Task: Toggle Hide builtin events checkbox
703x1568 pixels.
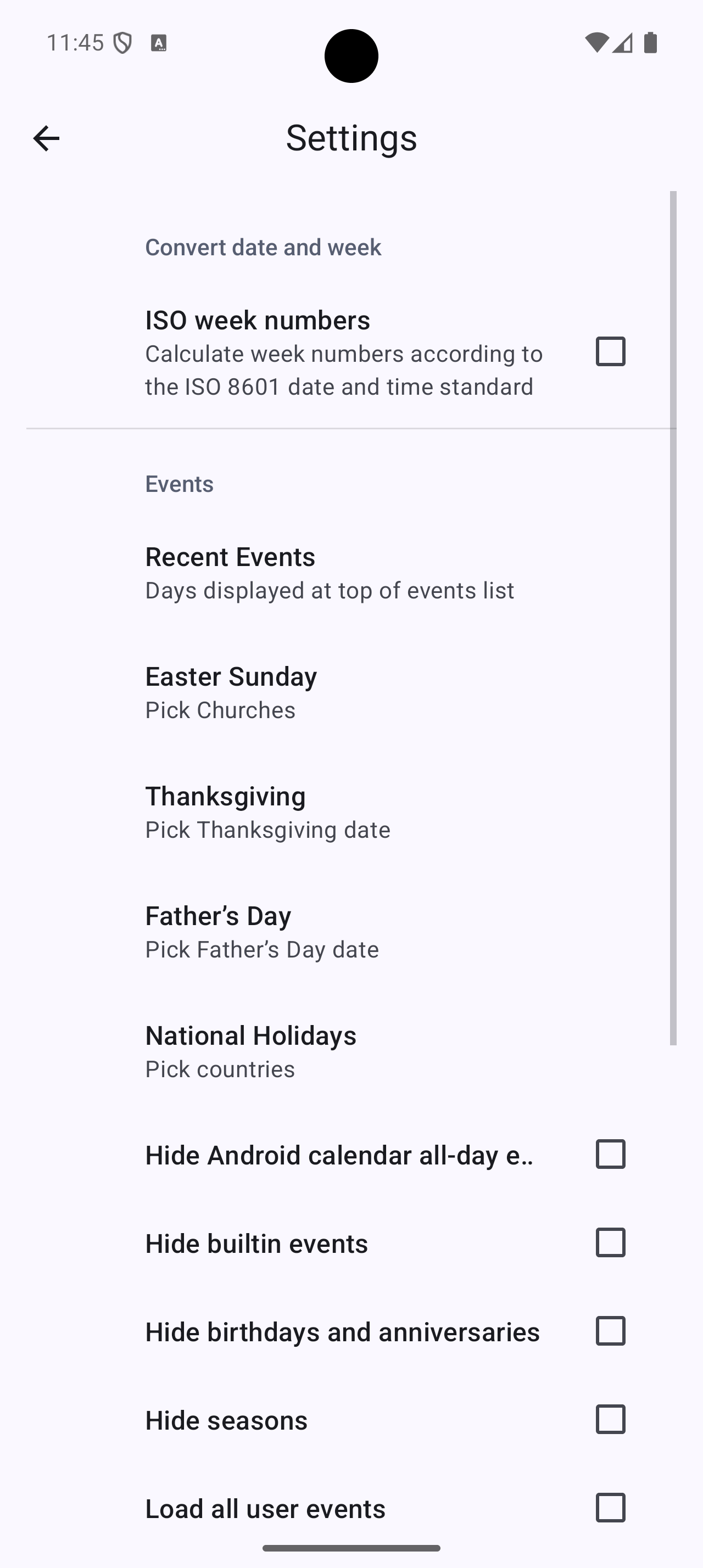Action: click(x=610, y=1242)
